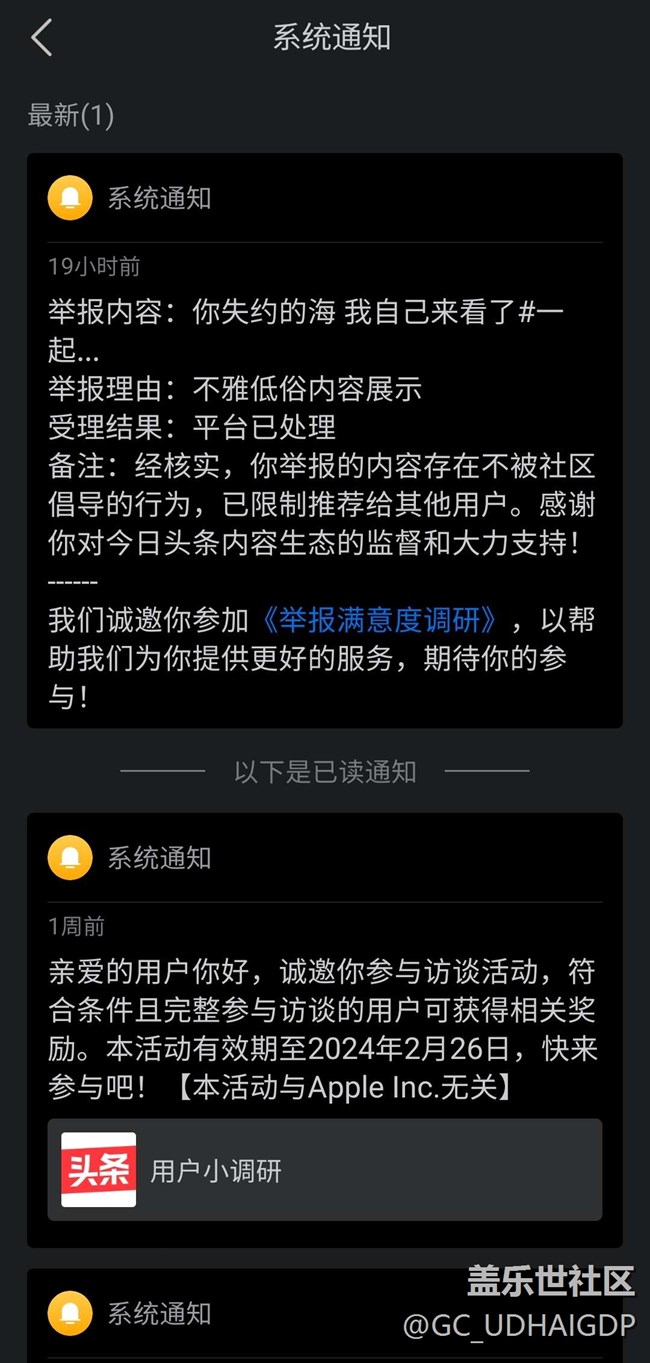
Task: Open the 举报满意度调研 survey link
Action: [379, 620]
